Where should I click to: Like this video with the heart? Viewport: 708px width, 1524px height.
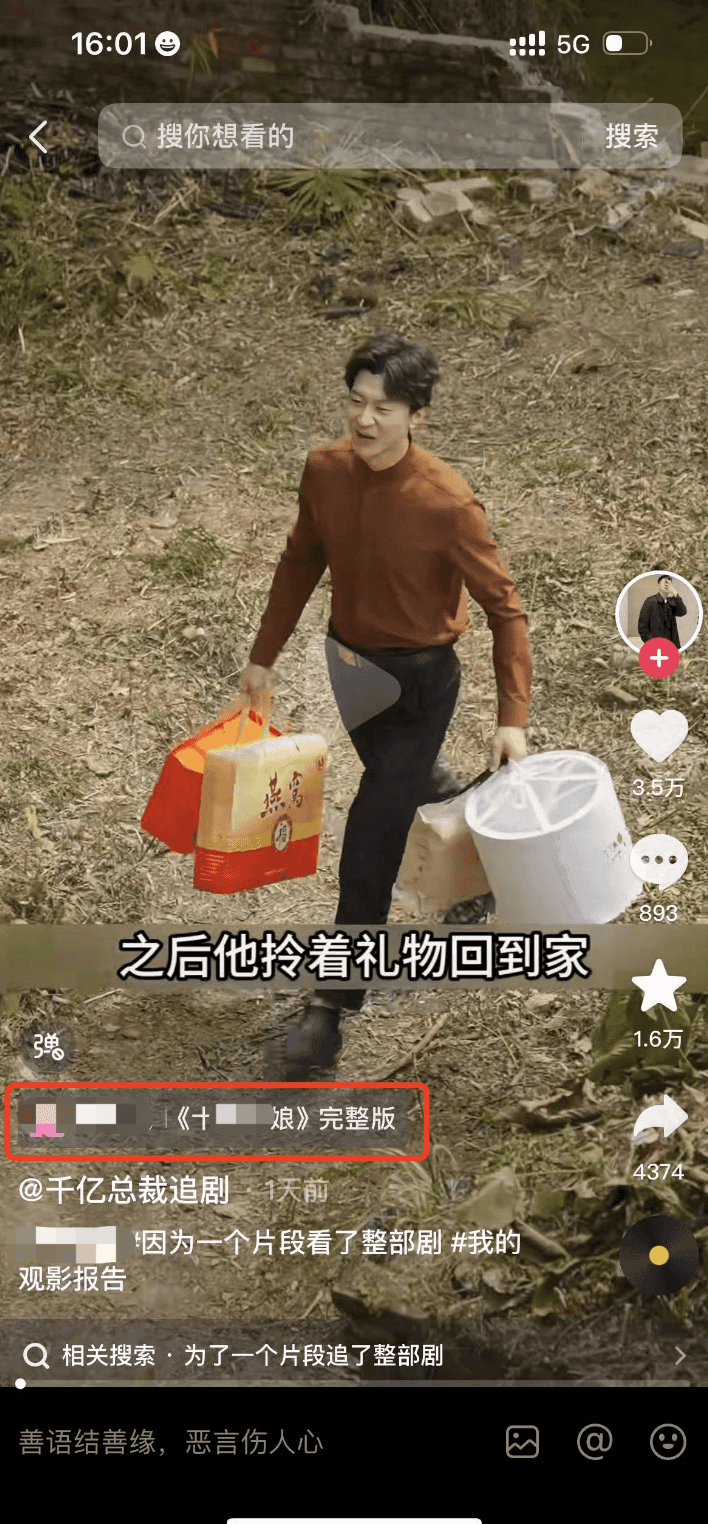pyautogui.click(x=659, y=737)
